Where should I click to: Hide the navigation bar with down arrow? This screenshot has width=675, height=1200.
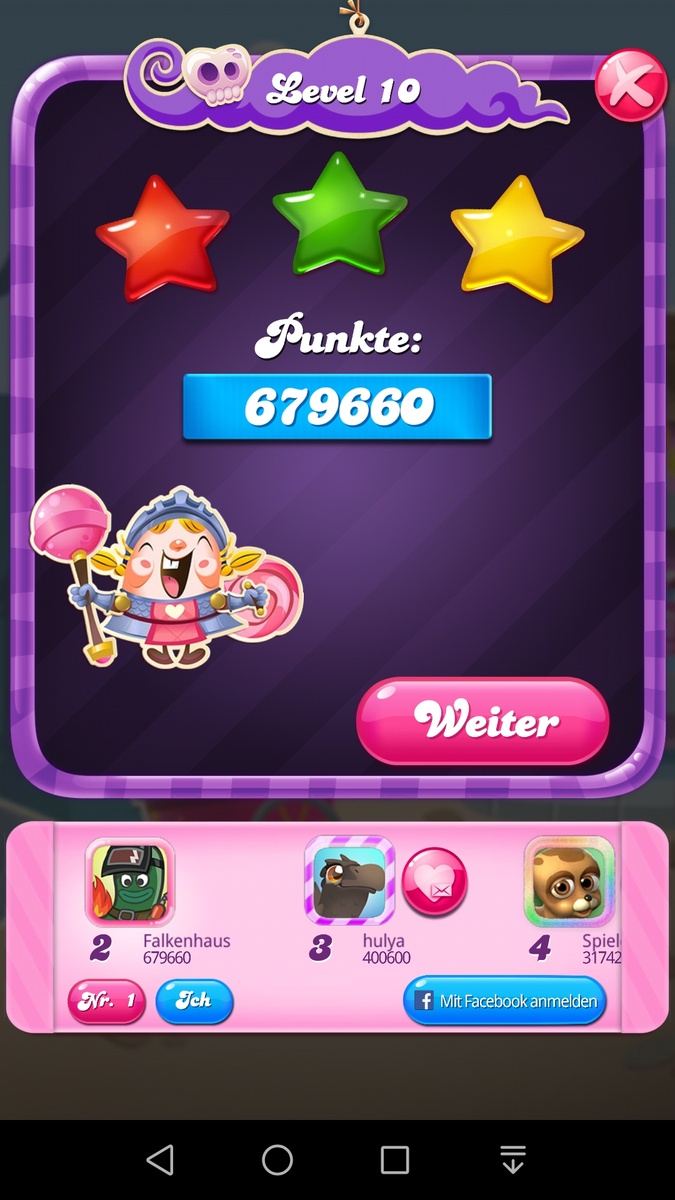[x=512, y=1160]
